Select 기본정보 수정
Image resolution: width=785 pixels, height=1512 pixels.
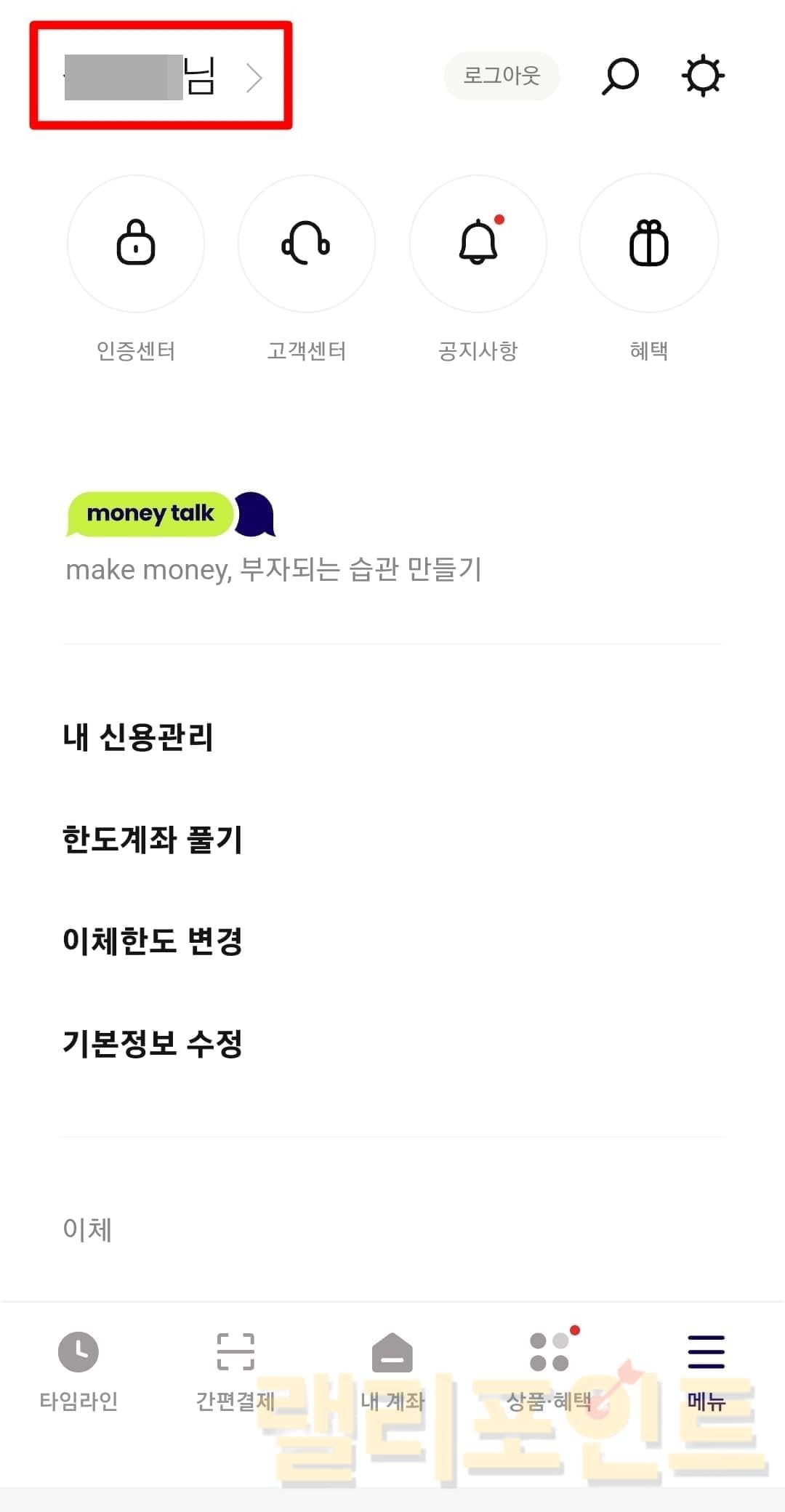coord(153,1044)
